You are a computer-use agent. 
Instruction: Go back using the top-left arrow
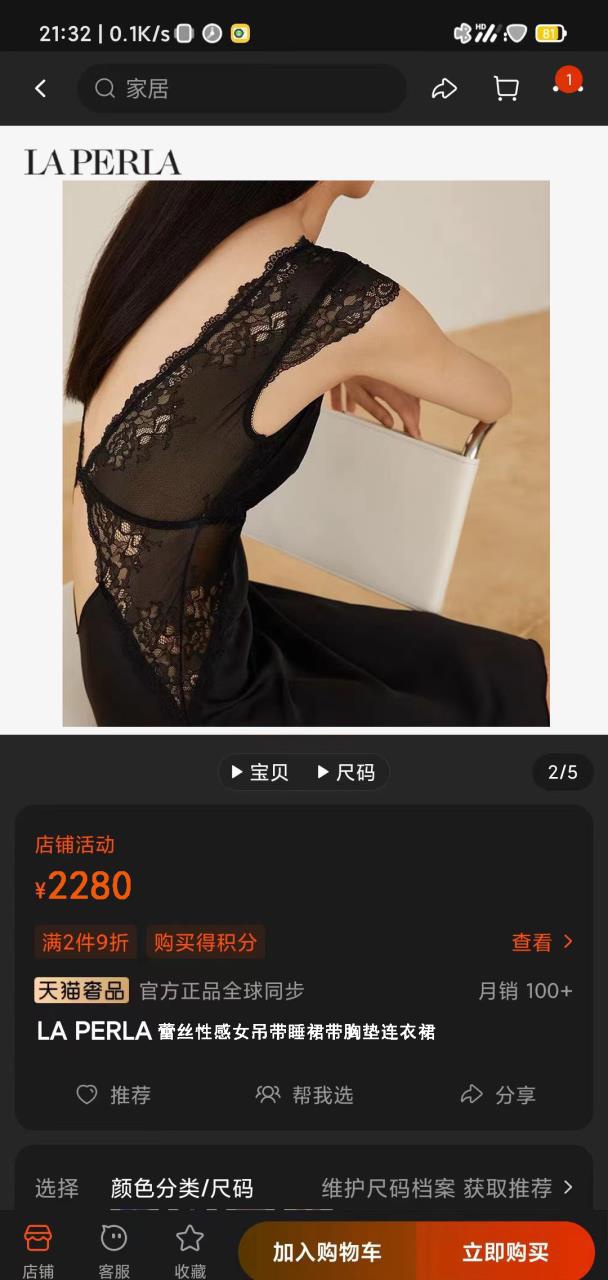tap(40, 89)
